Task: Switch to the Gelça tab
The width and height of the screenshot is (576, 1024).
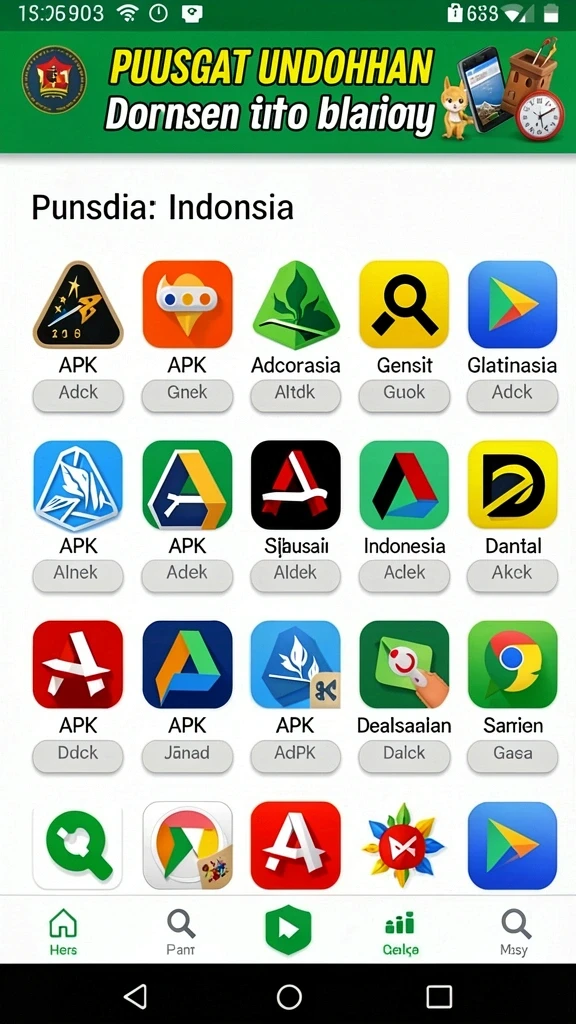Action: [400, 931]
